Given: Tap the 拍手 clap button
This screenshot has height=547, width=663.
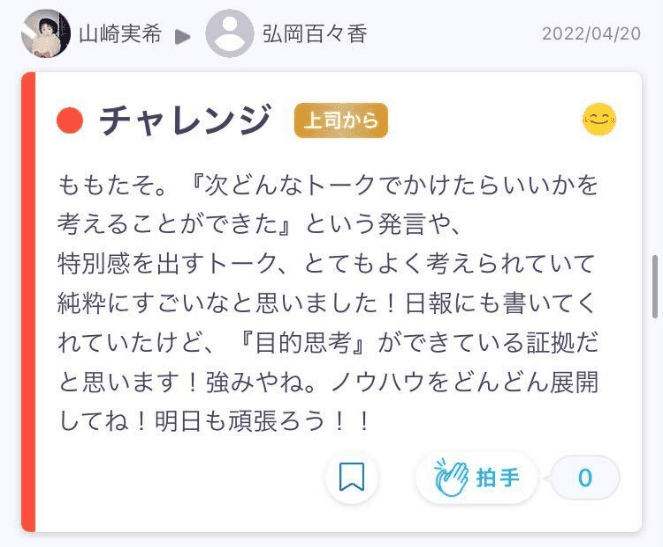Looking at the screenshot, I should point(477,478).
